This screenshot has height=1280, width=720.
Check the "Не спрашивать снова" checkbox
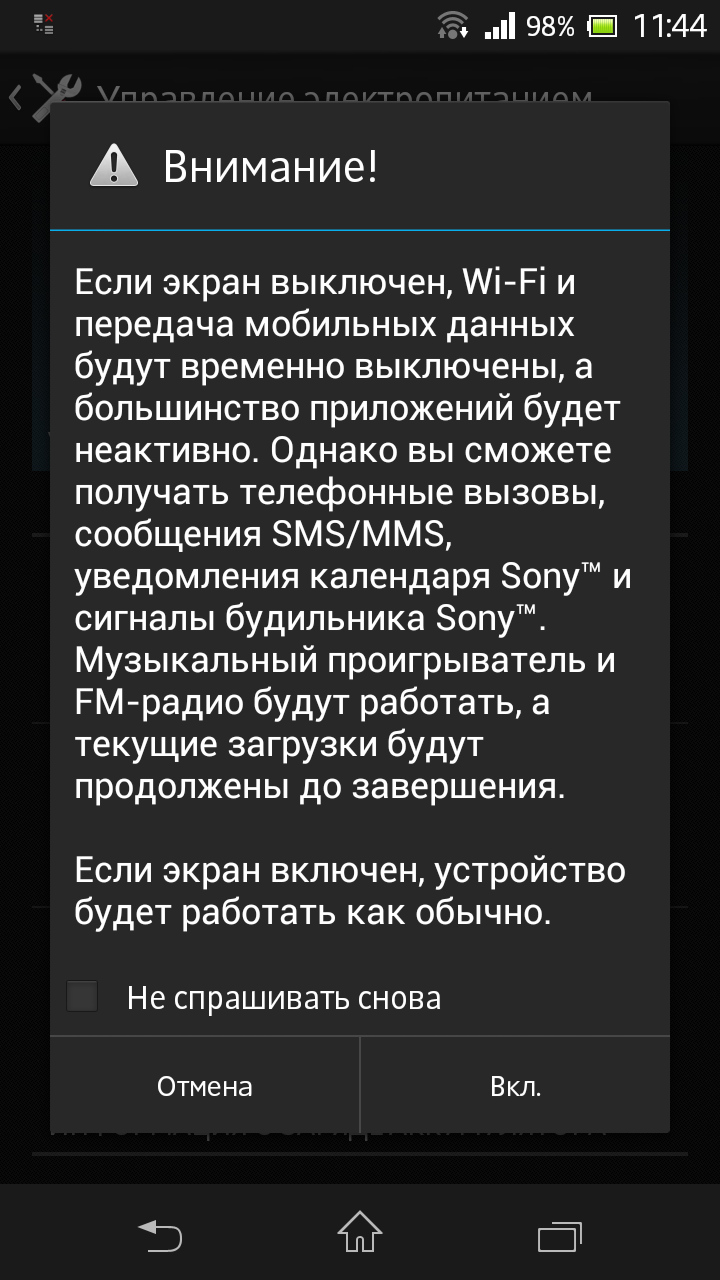[x=82, y=996]
